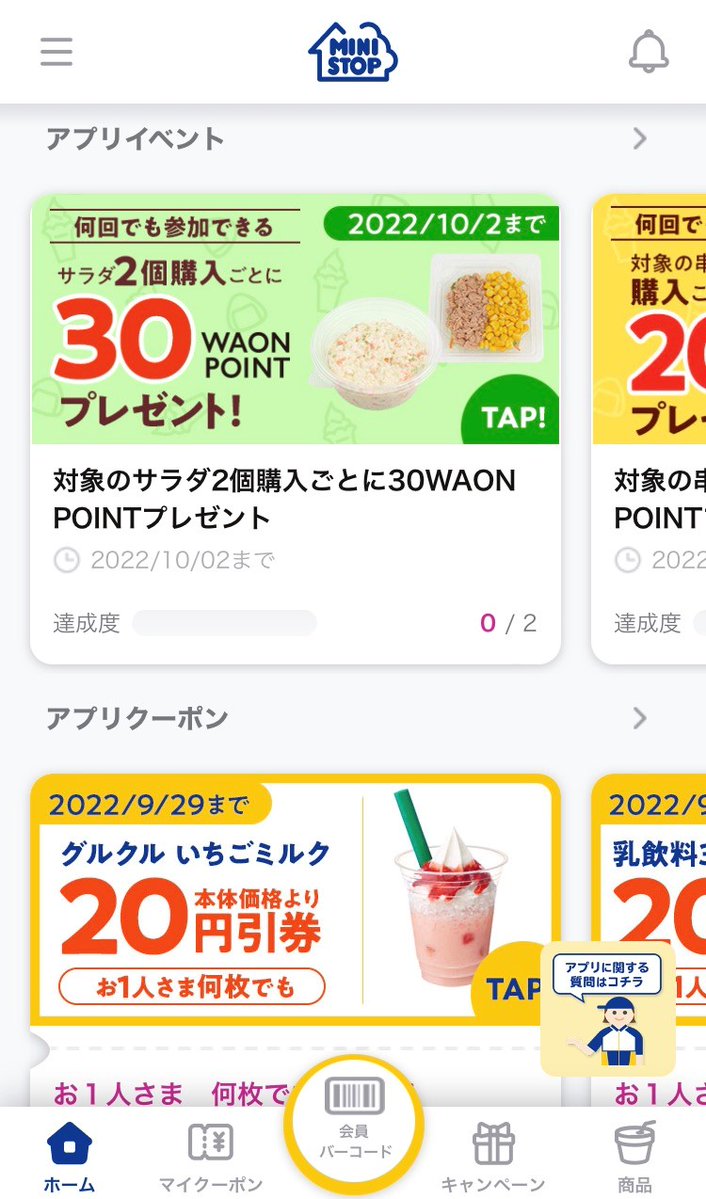Viewport: 706px width, 1199px height.
Task: Switch to the 商品 tab
Action: click(x=634, y=1155)
